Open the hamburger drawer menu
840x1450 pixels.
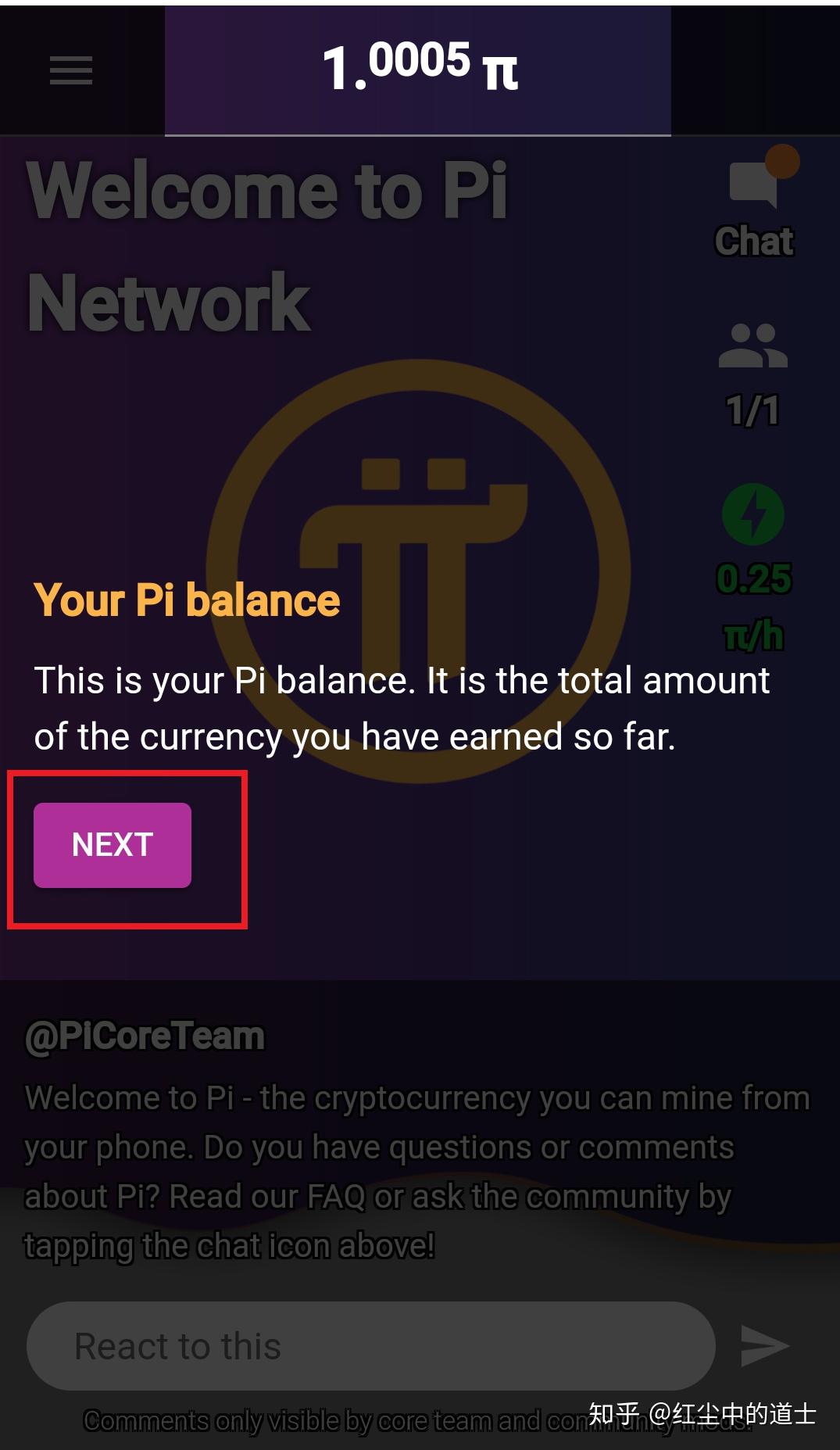71,70
